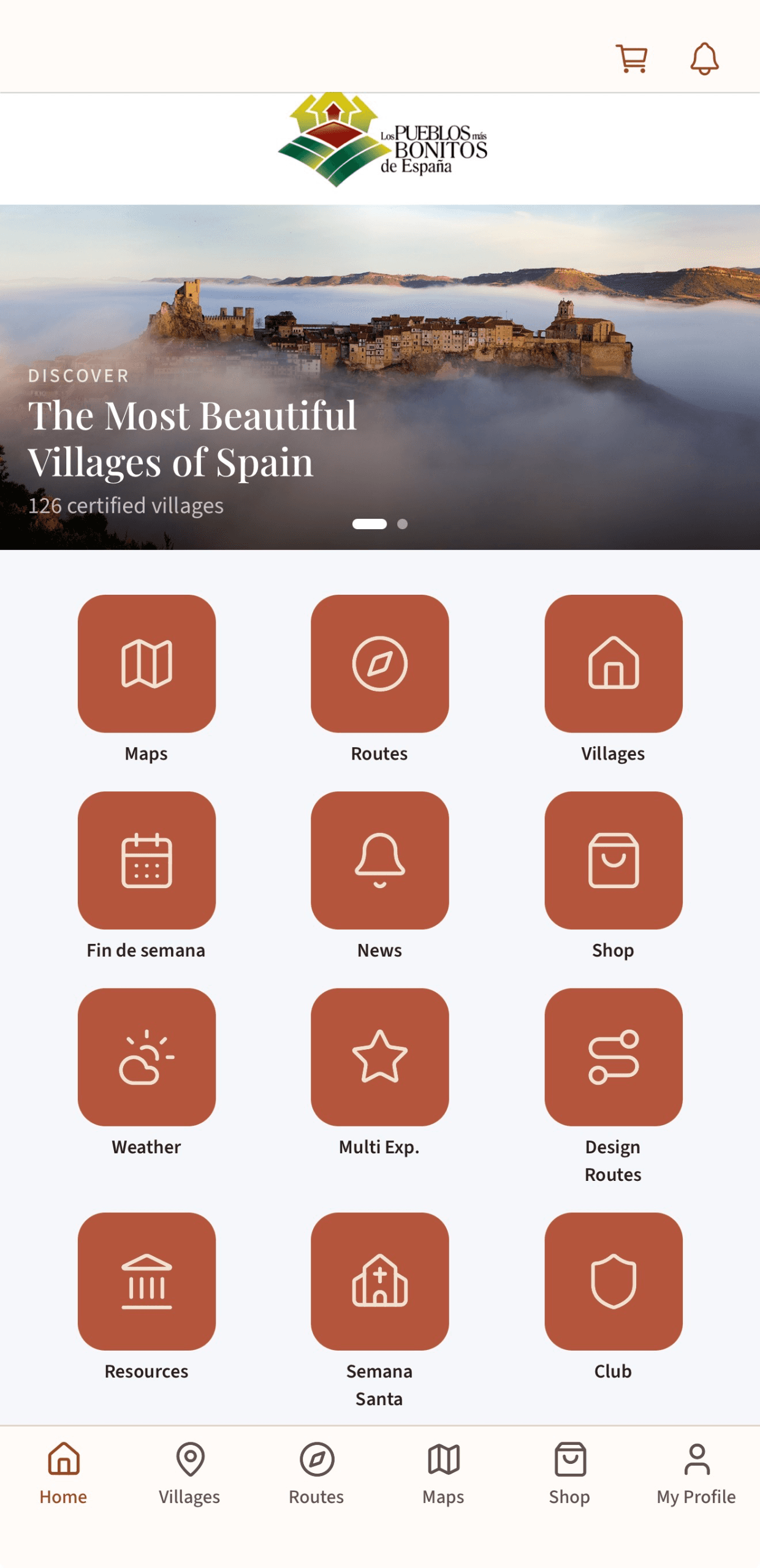Open the shopping cart
Image resolution: width=760 pixels, height=1568 pixels.
631,59
